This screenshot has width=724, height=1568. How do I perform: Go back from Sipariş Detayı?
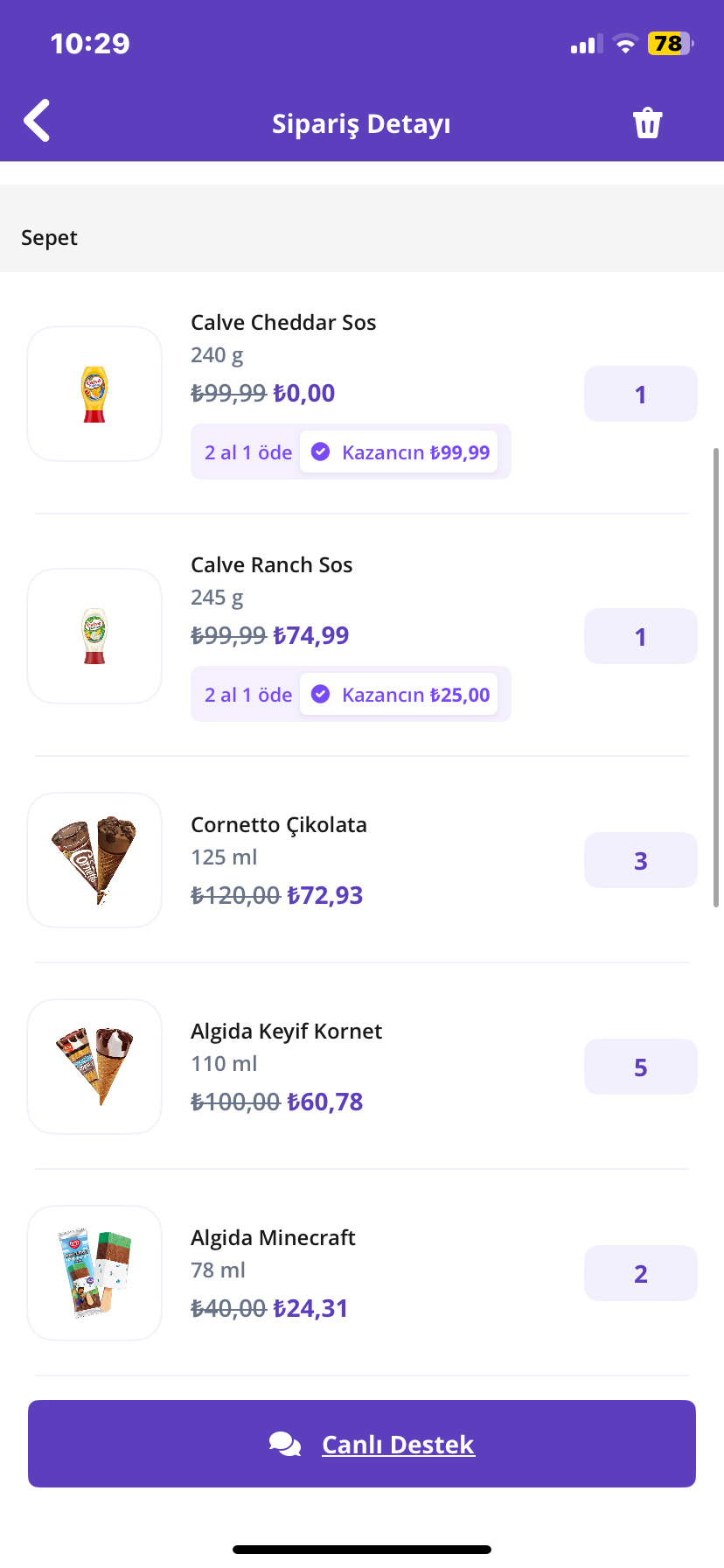click(x=37, y=121)
